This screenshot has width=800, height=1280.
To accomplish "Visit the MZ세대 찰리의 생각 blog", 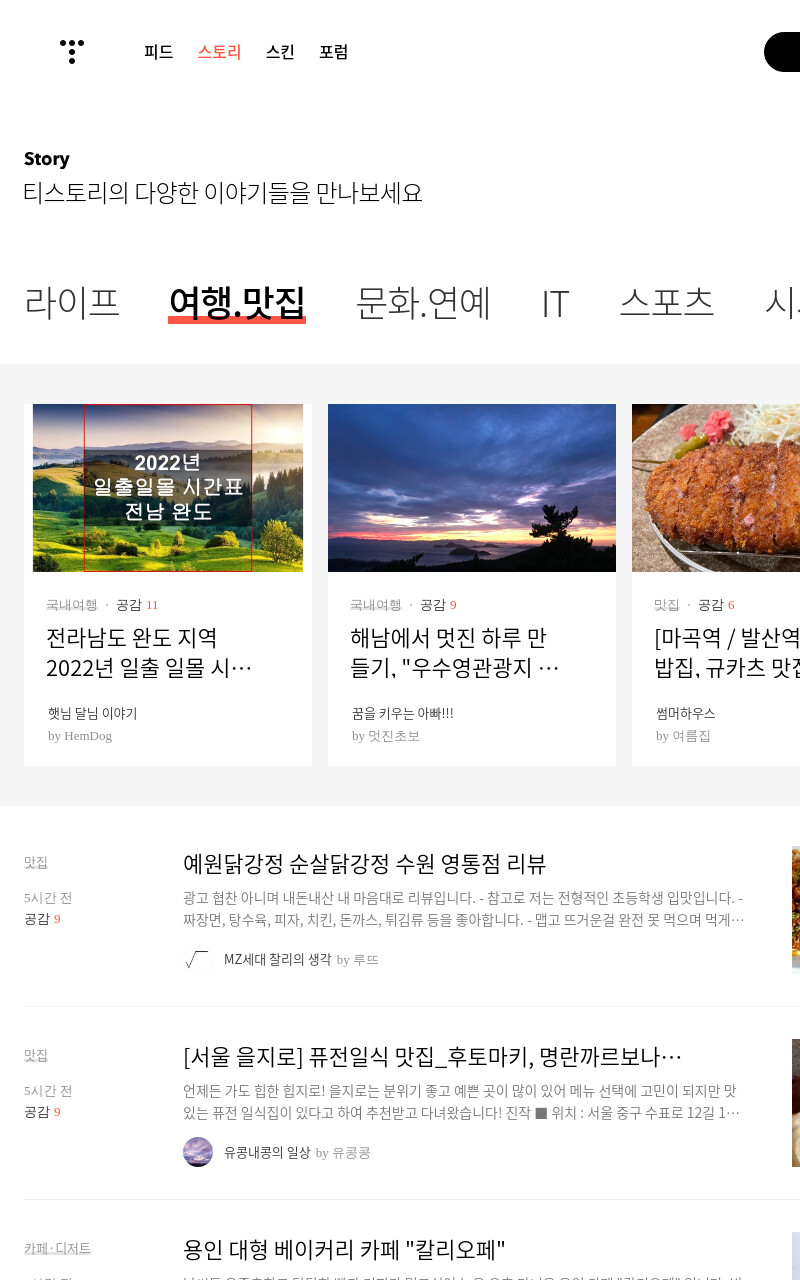I will tap(277, 959).
